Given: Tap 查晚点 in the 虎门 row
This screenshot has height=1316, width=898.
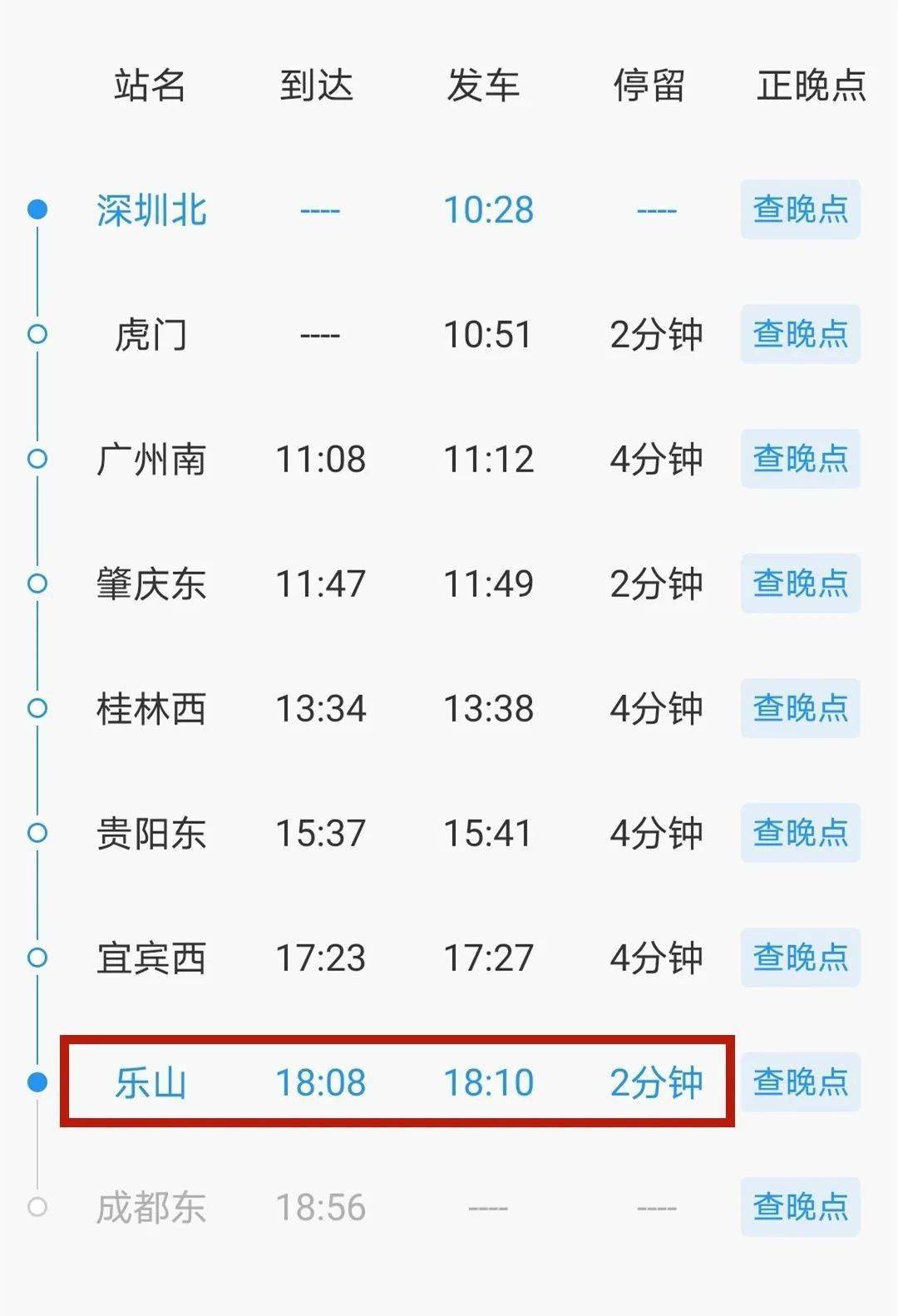Looking at the screenshot, I should pyautogui.click(x=800, y=334).
